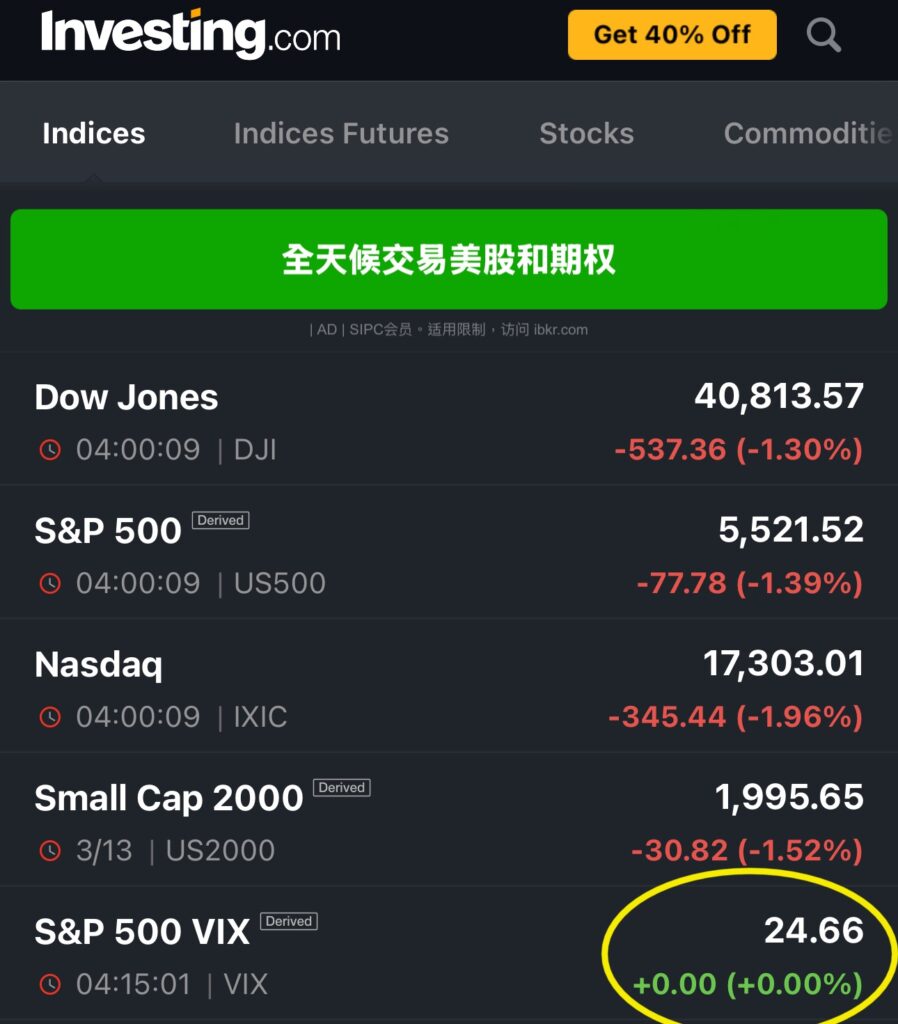View S&P 500 index details
The height and width of the screenshot is (1024, 898).
[449, 553]
